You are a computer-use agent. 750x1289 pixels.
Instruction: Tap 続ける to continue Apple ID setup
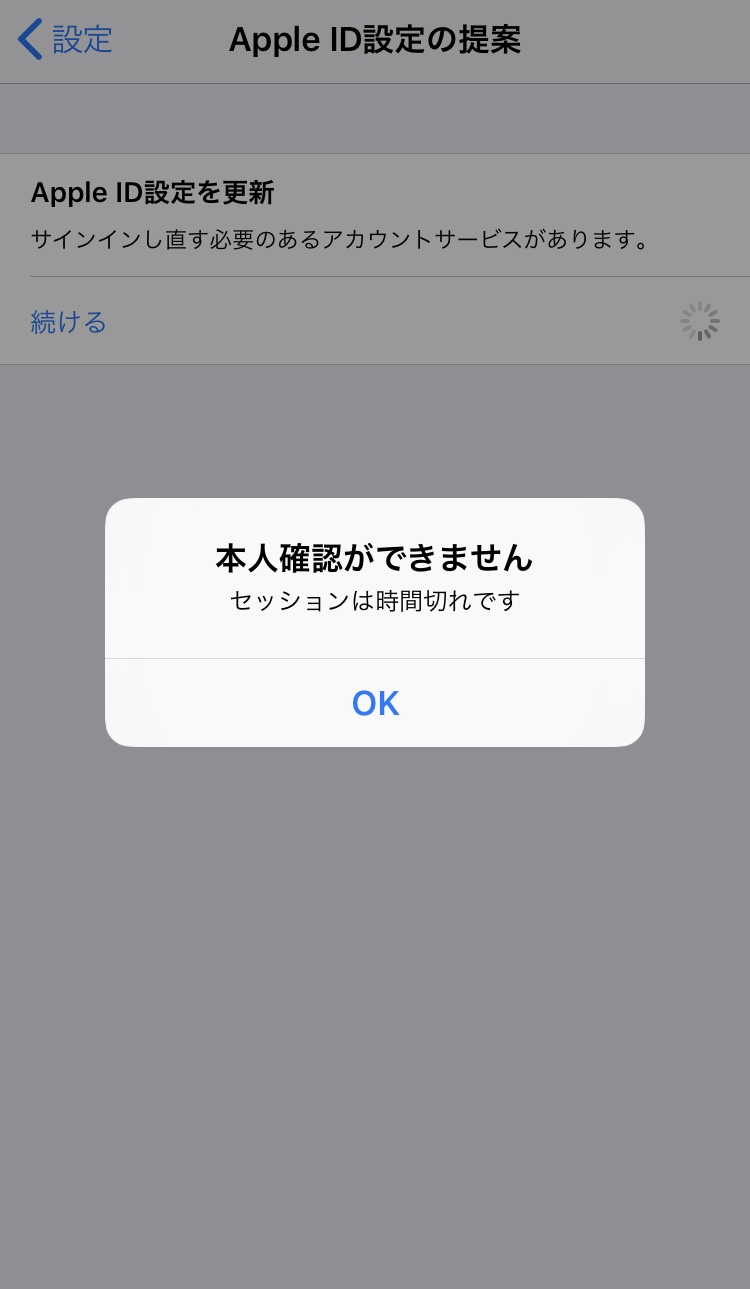68,321
